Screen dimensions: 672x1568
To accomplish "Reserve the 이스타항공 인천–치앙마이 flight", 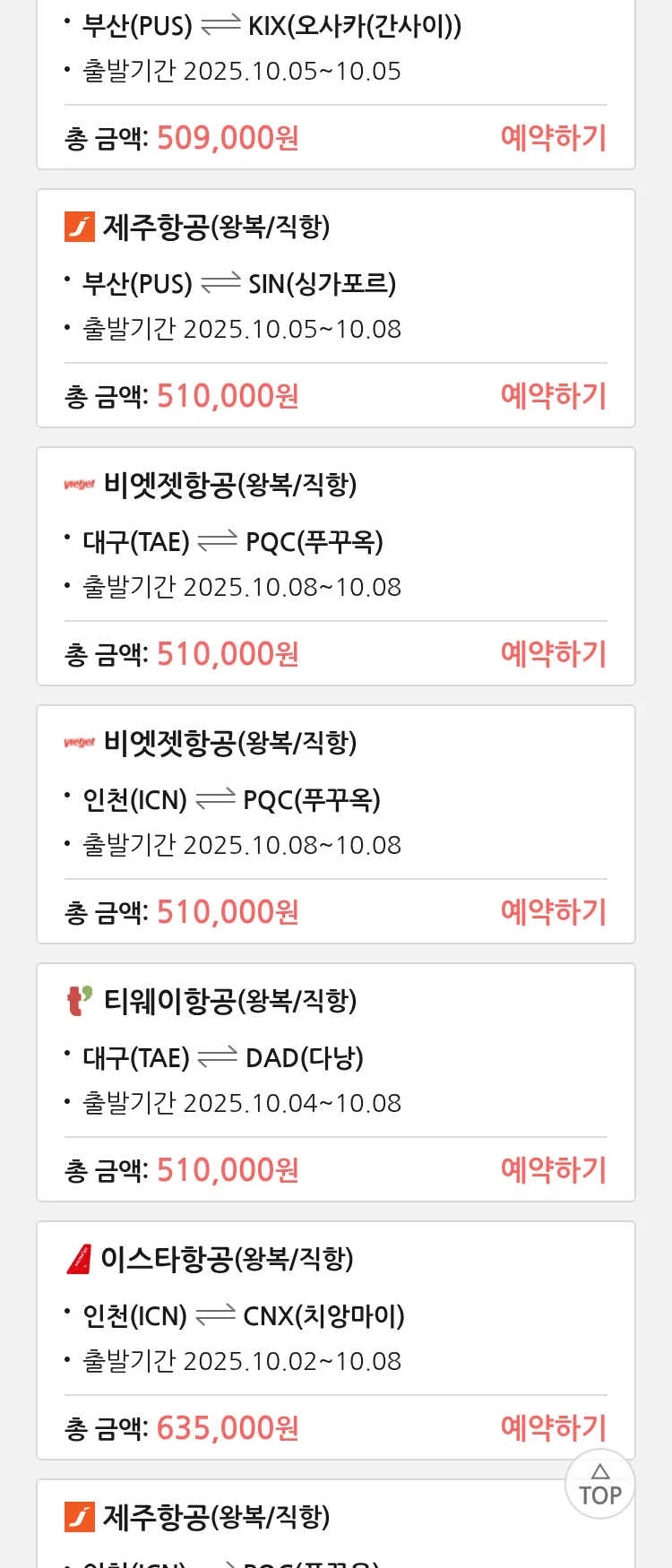I will [x=553, y=1428].
